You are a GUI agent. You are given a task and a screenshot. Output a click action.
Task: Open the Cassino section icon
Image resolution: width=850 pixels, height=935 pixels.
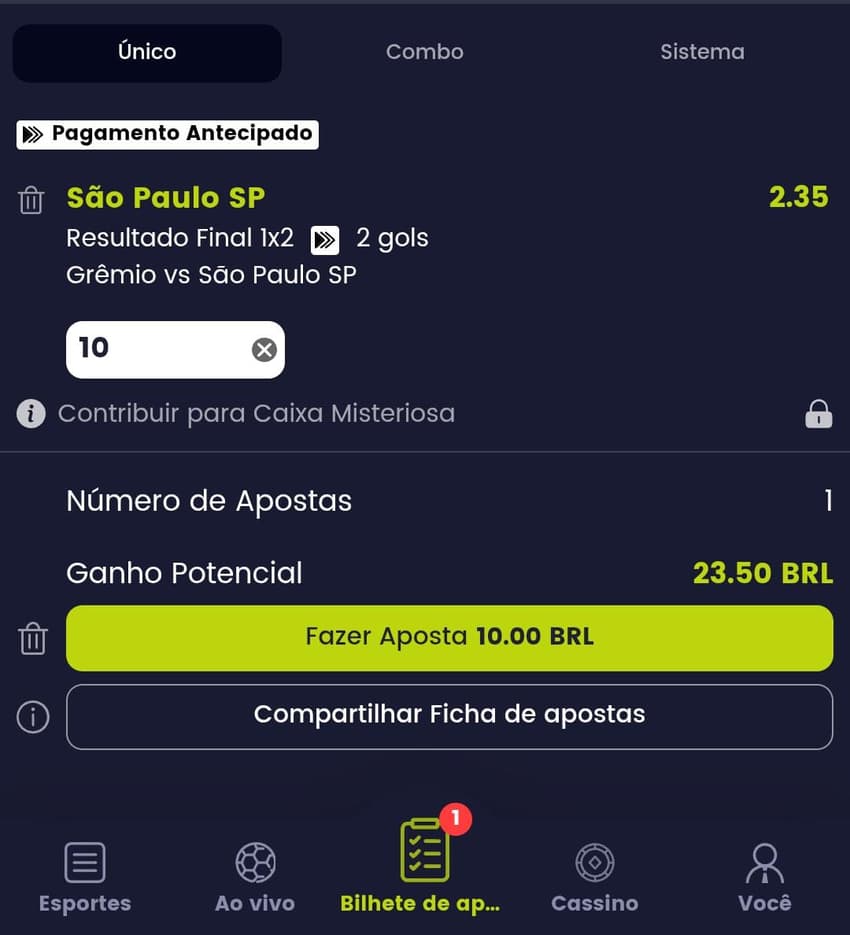[594, 862]
